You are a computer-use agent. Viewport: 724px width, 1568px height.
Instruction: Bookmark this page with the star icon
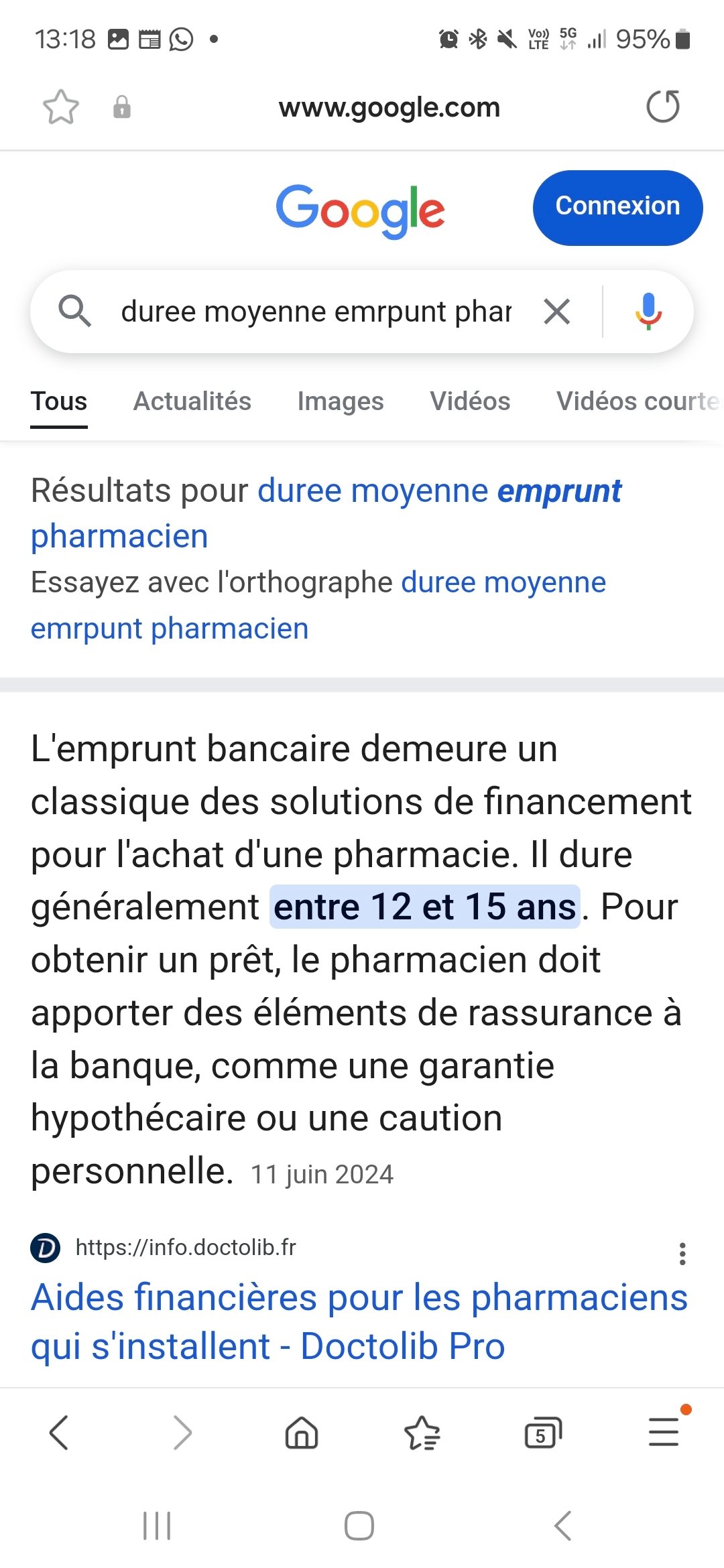[x=61, y=107]
